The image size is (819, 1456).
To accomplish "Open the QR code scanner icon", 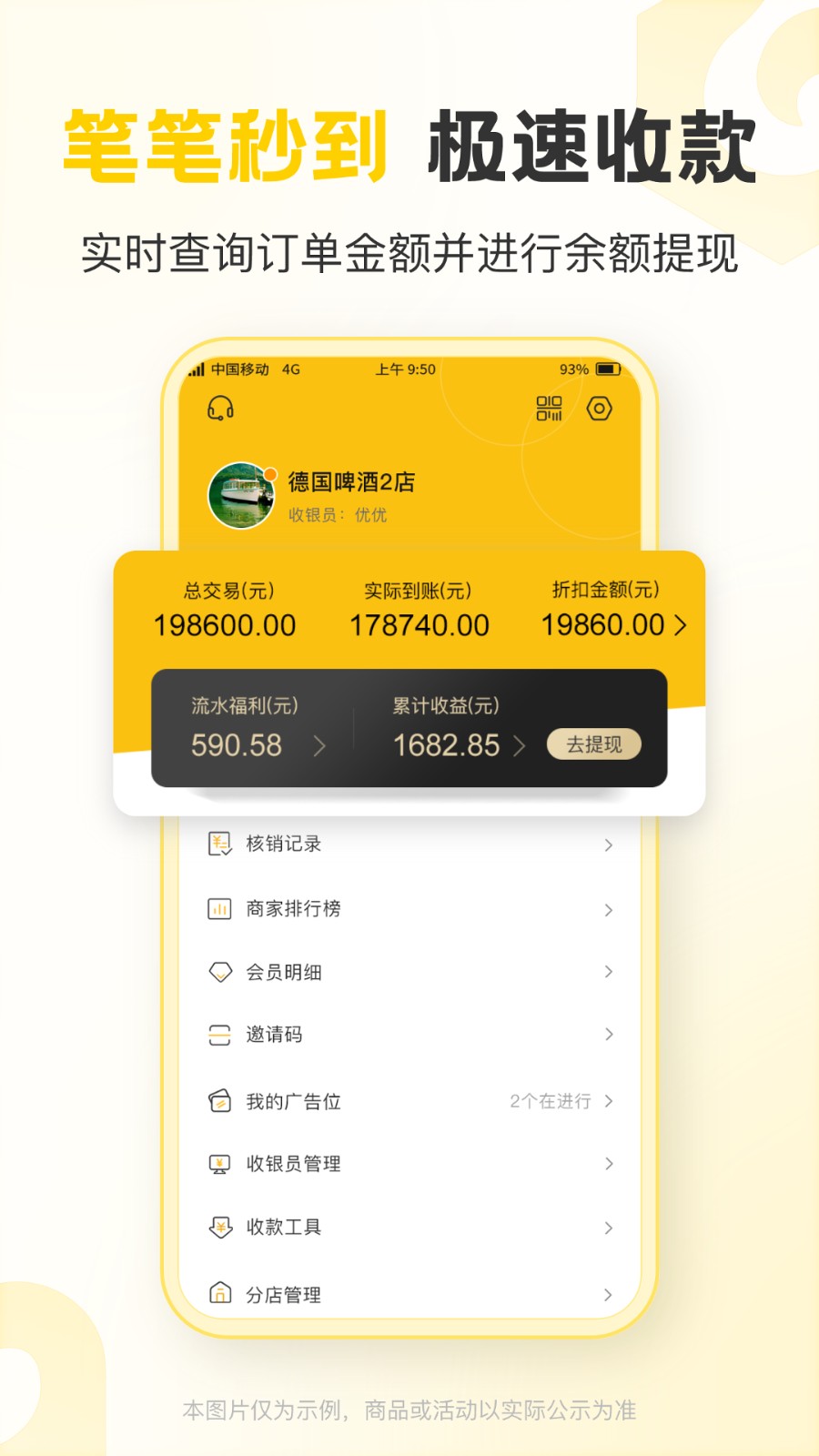I will tap(547, 409).
